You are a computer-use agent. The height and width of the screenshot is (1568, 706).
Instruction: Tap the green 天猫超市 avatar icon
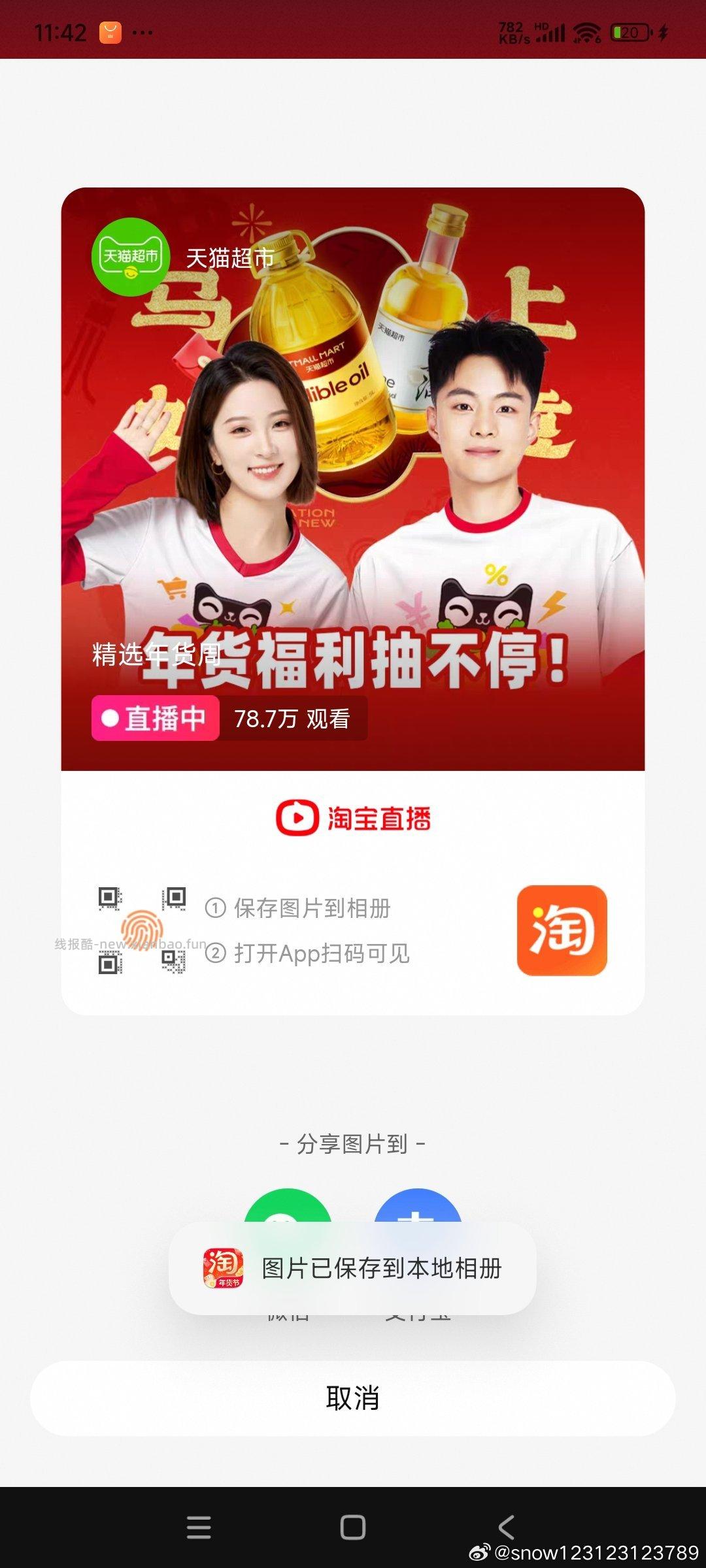(130, 256)
